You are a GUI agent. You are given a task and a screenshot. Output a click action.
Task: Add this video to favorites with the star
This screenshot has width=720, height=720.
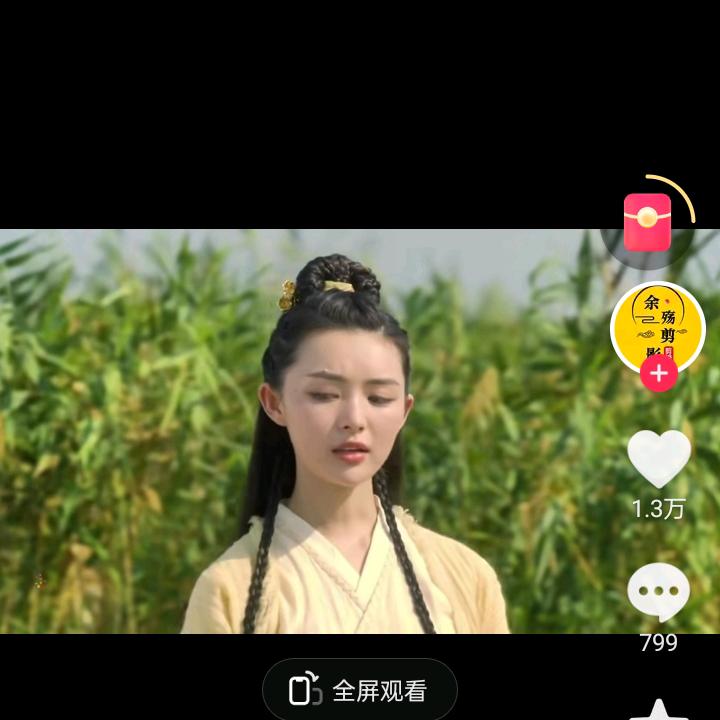[658, 711]
